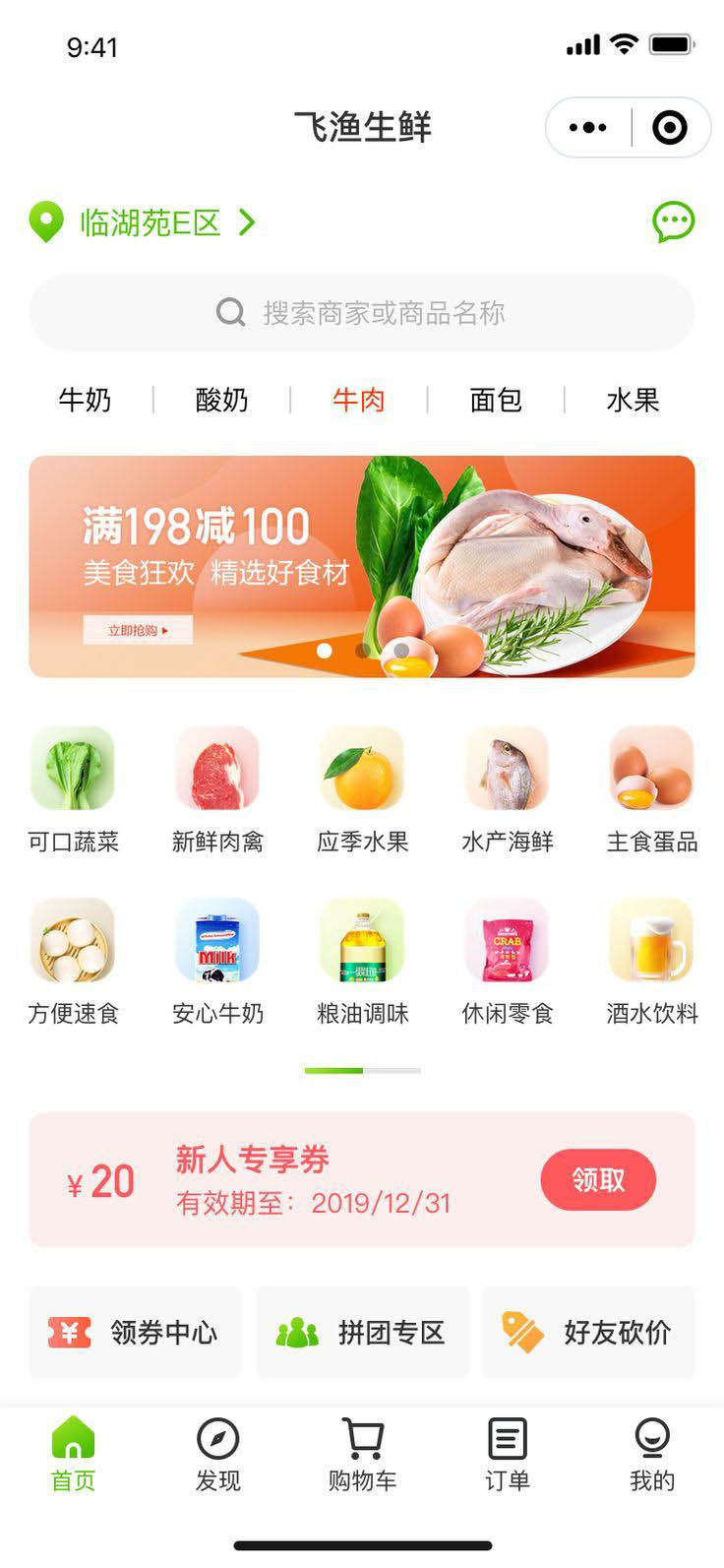Select the 酸奶 quick keyword
This screenshot has width=724, height=1568.
(221, 401)
